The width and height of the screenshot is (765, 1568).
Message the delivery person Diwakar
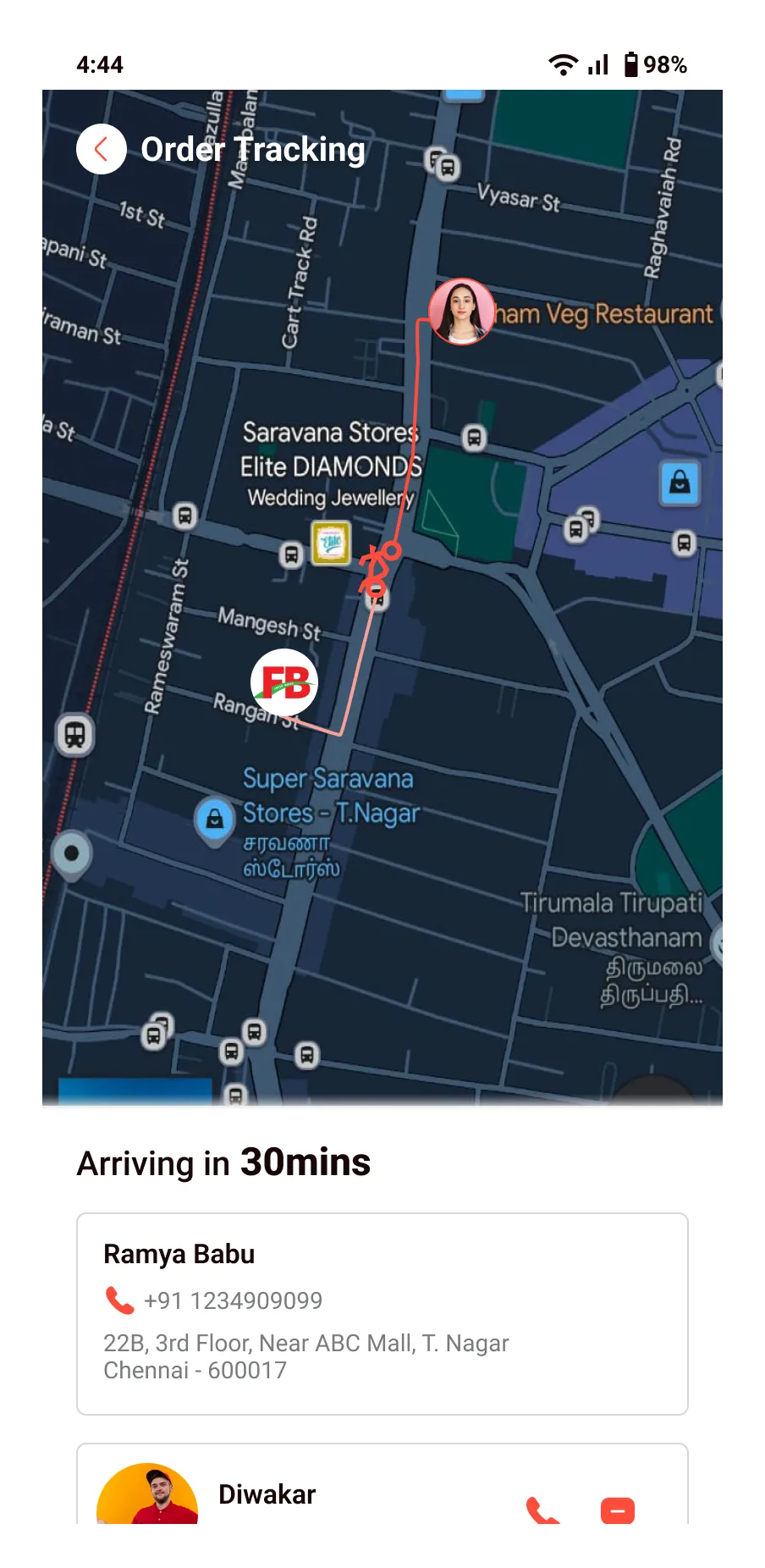[x=617, y=1510]
